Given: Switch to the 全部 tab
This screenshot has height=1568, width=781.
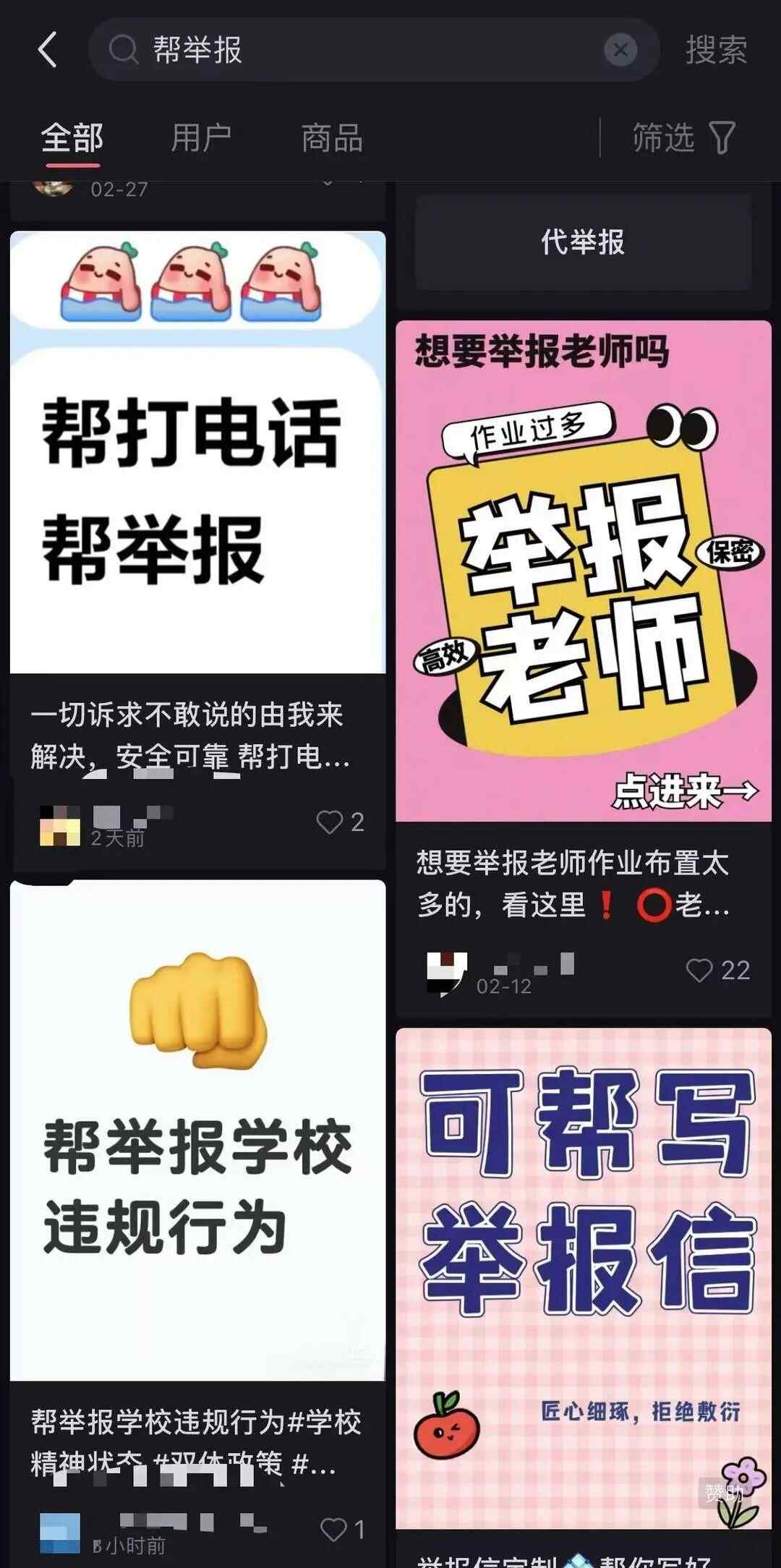Looking at the screenshot, I should [72, 137].
